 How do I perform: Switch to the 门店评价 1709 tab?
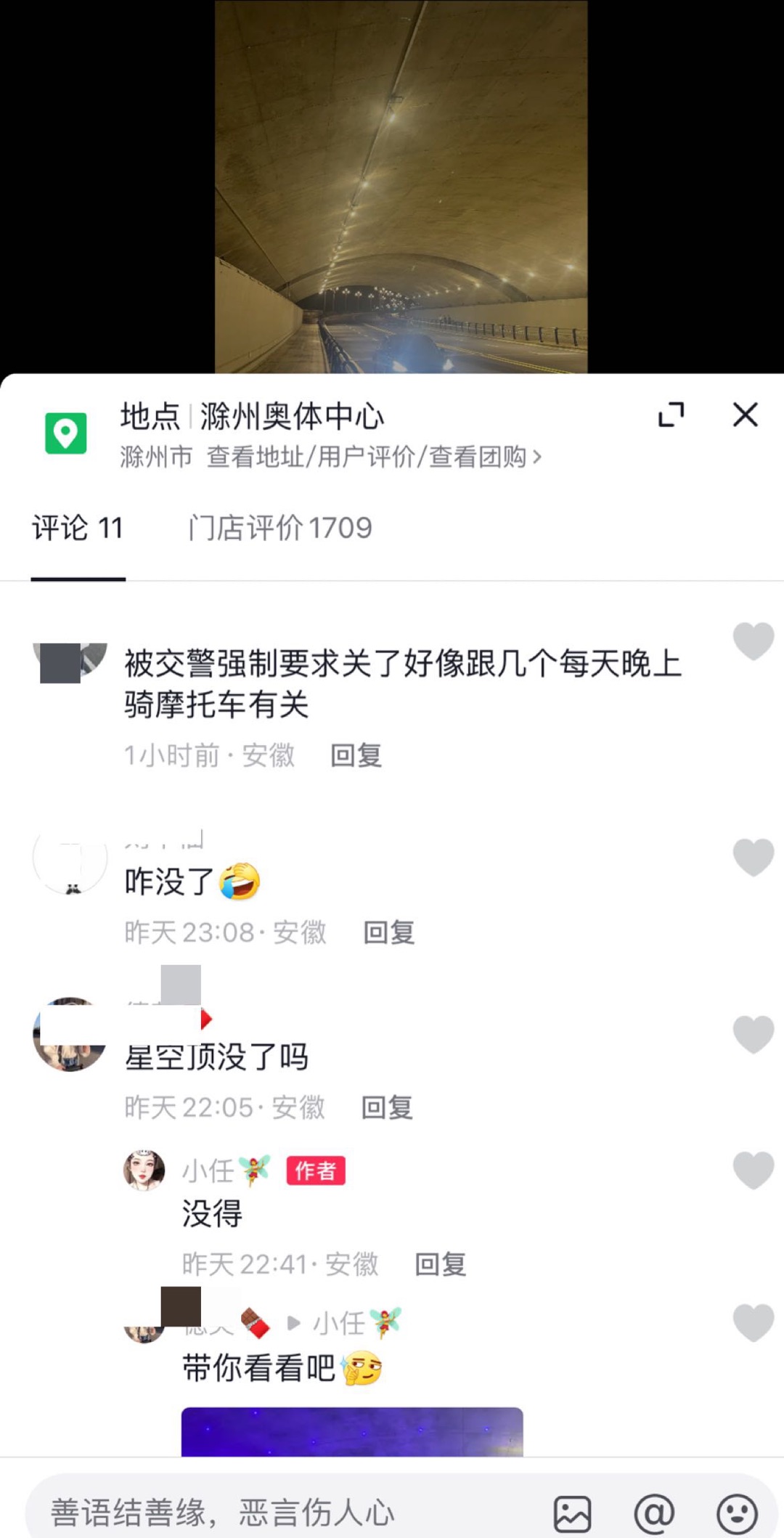pyautogui.click(x=279, y=528)
